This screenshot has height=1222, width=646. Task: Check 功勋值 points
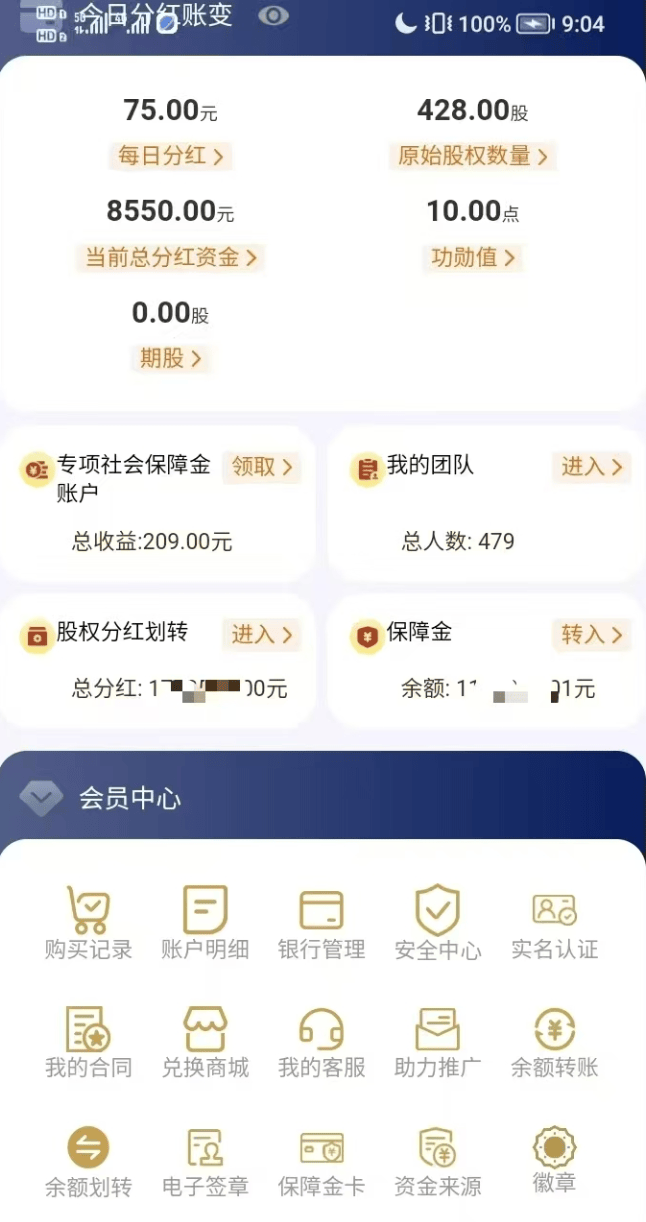point(472,257)
